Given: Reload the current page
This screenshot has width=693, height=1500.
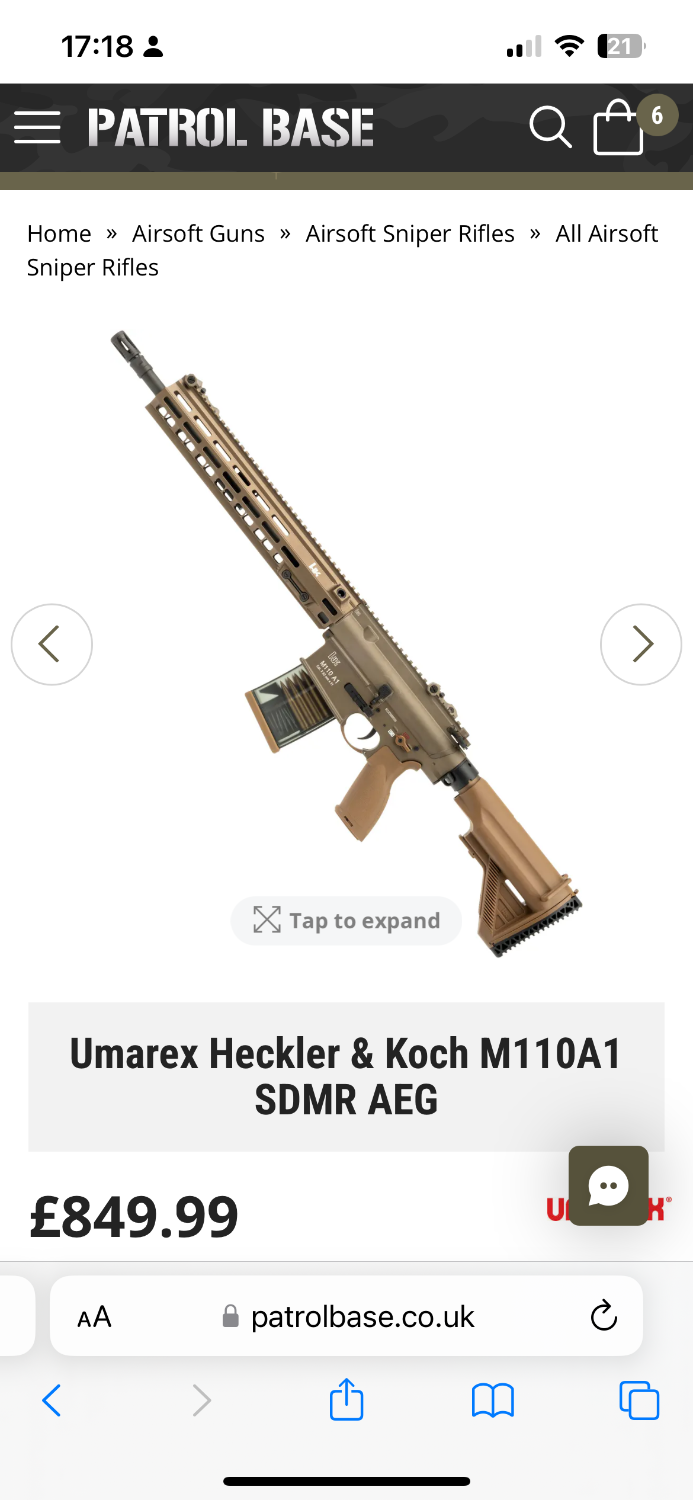Looking at the screenshot, I should coord(604,1317).
